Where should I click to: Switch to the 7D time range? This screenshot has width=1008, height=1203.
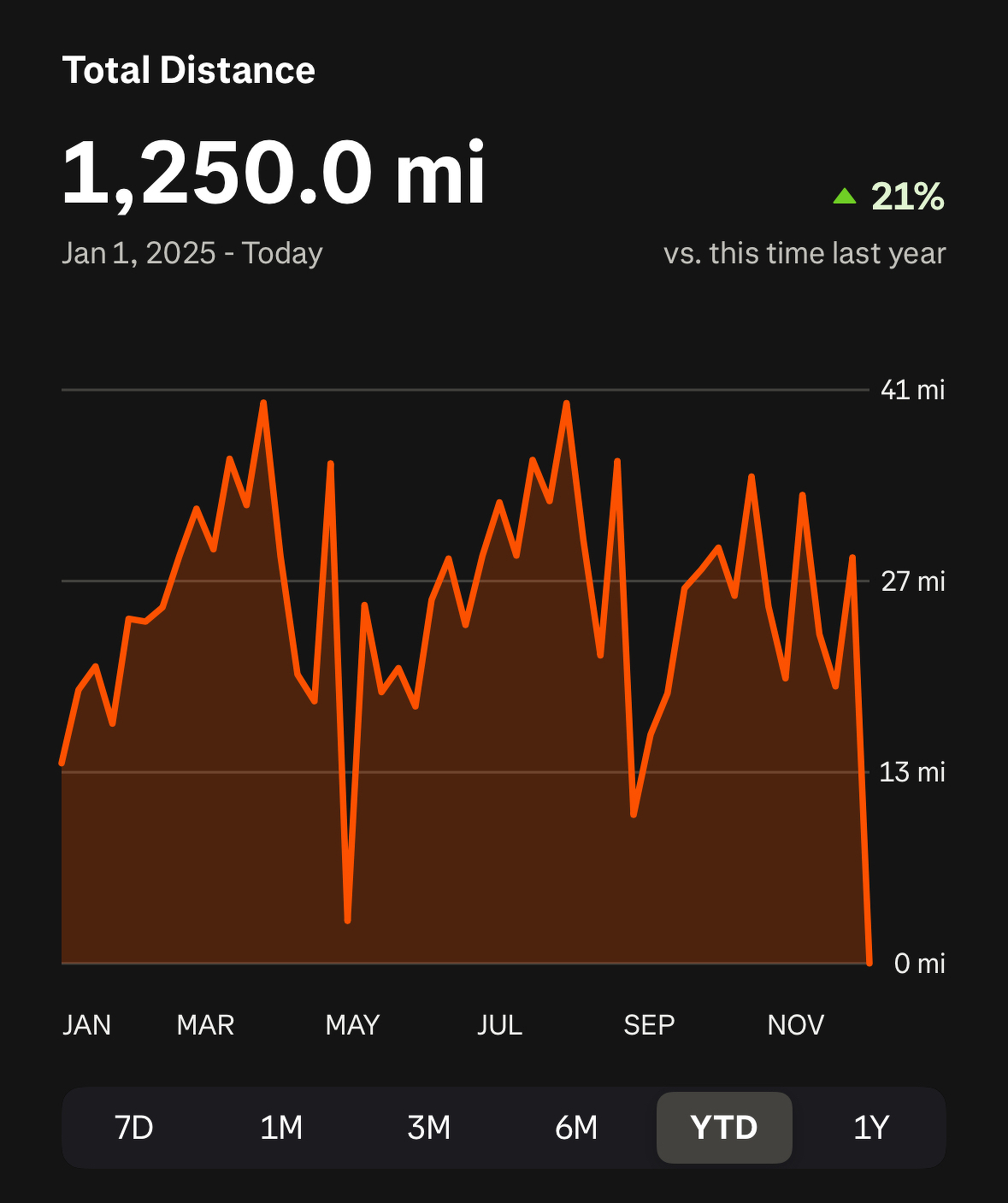pyautogui.click(x=134, y=1128)
